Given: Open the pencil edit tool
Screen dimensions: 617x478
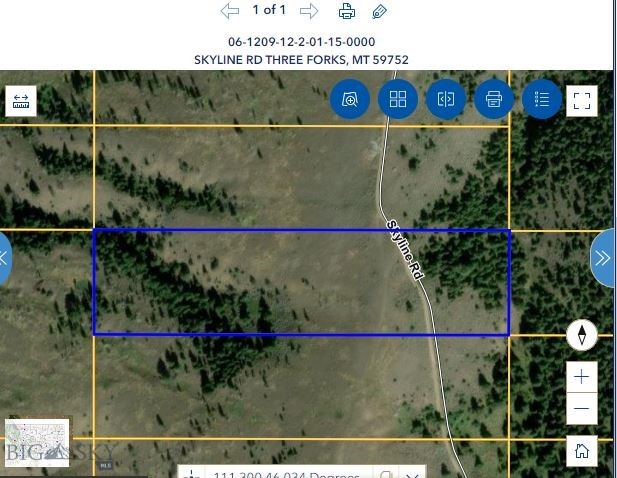Looking at the screenshot, I should click(x=379, y=12).
